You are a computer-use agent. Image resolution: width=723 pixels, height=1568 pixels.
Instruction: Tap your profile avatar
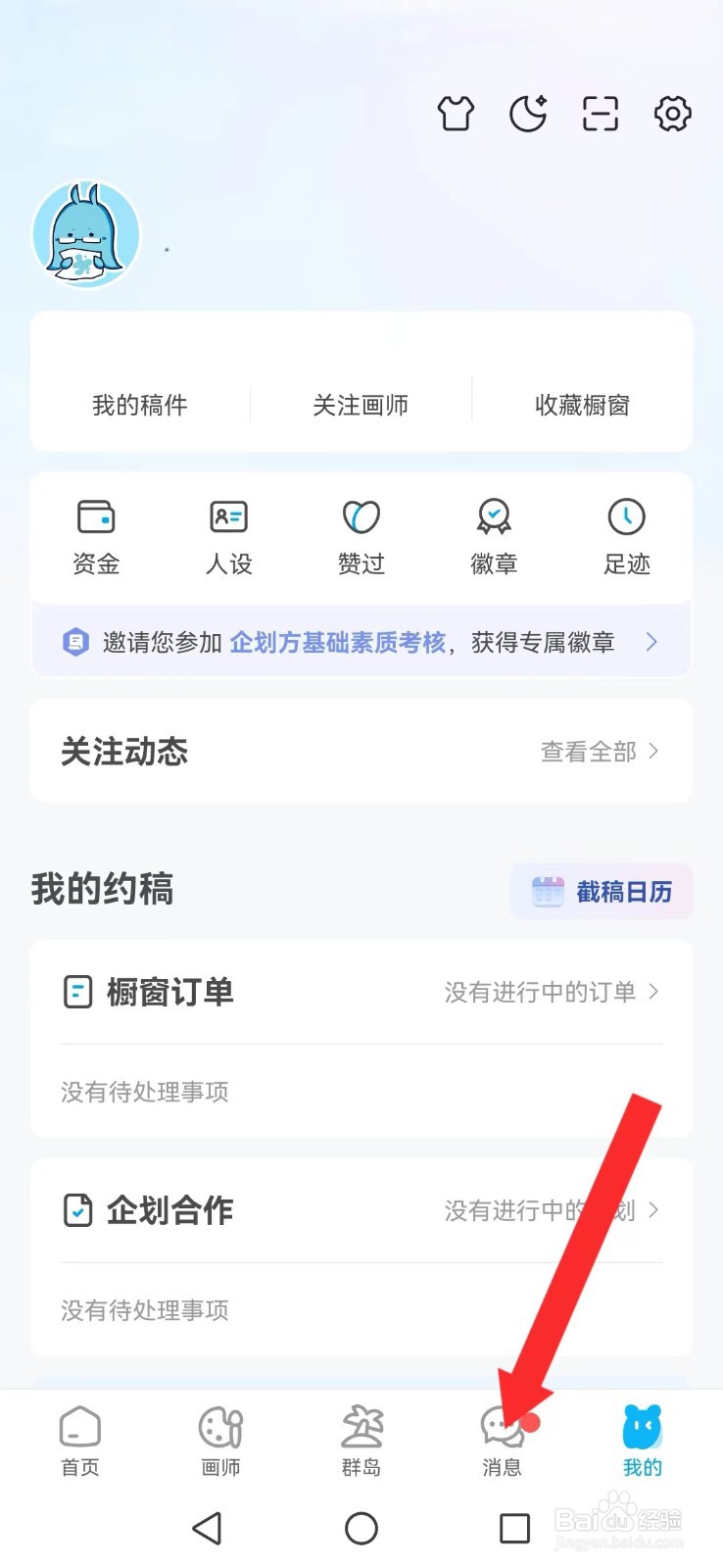pos(86,235)
